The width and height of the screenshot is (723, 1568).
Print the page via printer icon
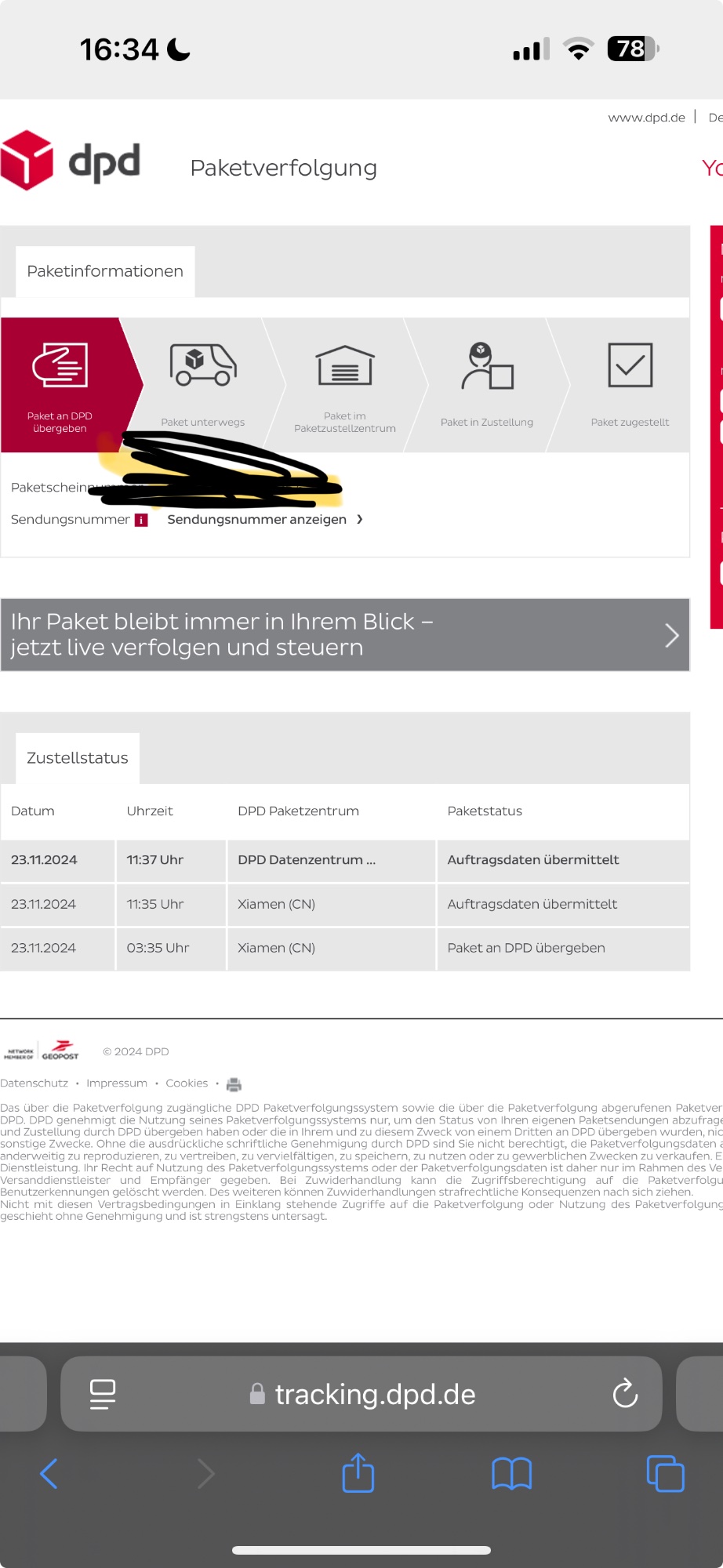(x=234, y=1084)
